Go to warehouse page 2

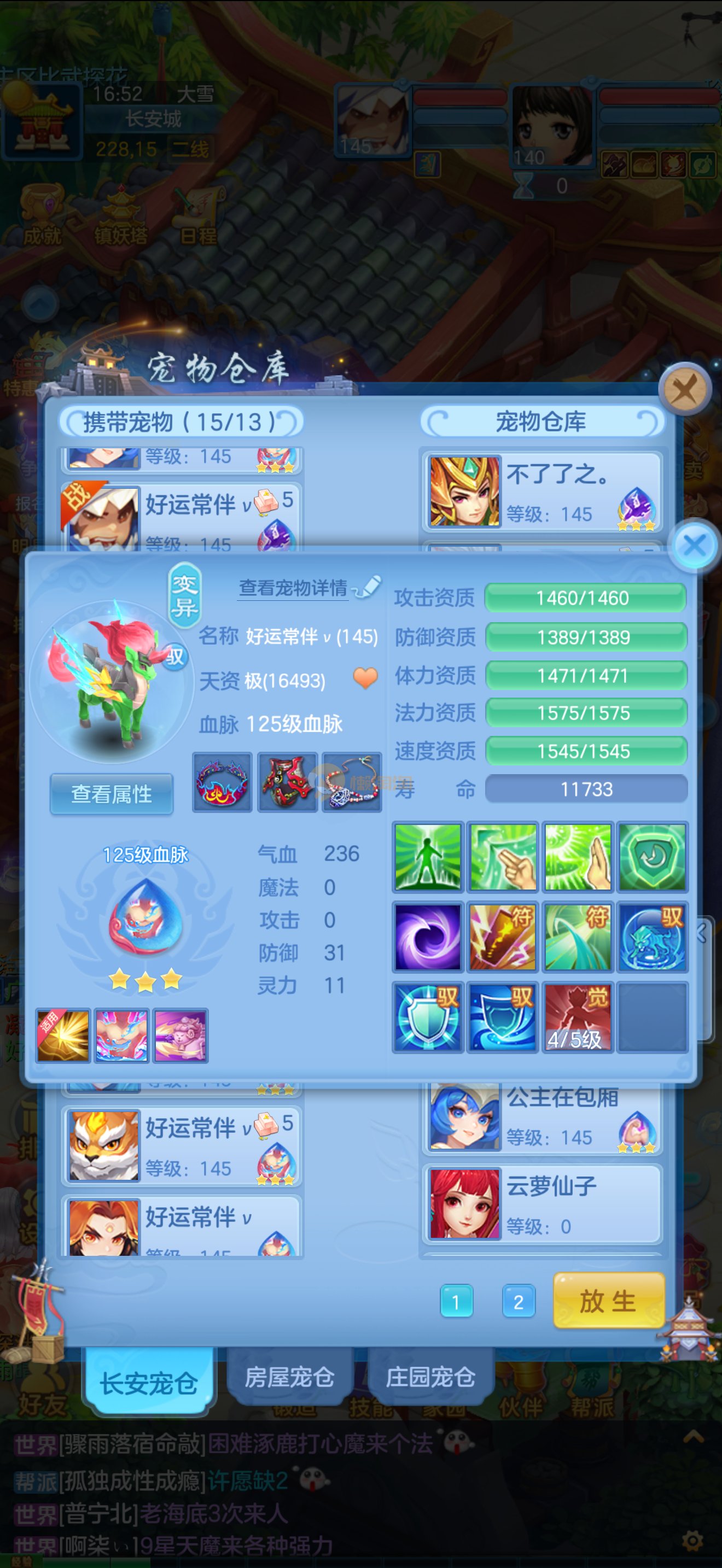[518, 1302]
